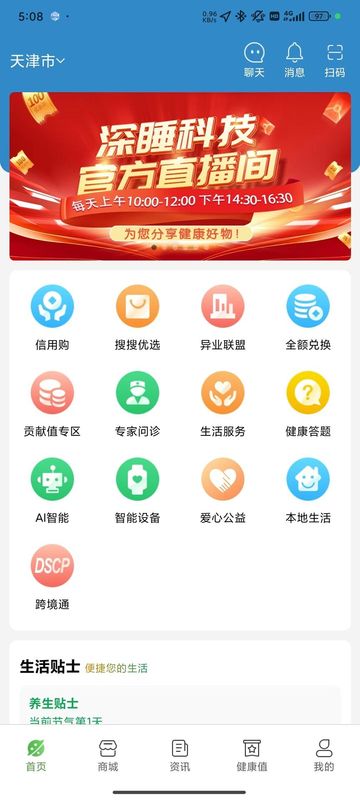The width and height of the screenshot is (360, 800).
Task: Launch the 扫码 scanner
Action: coord(335,60)
